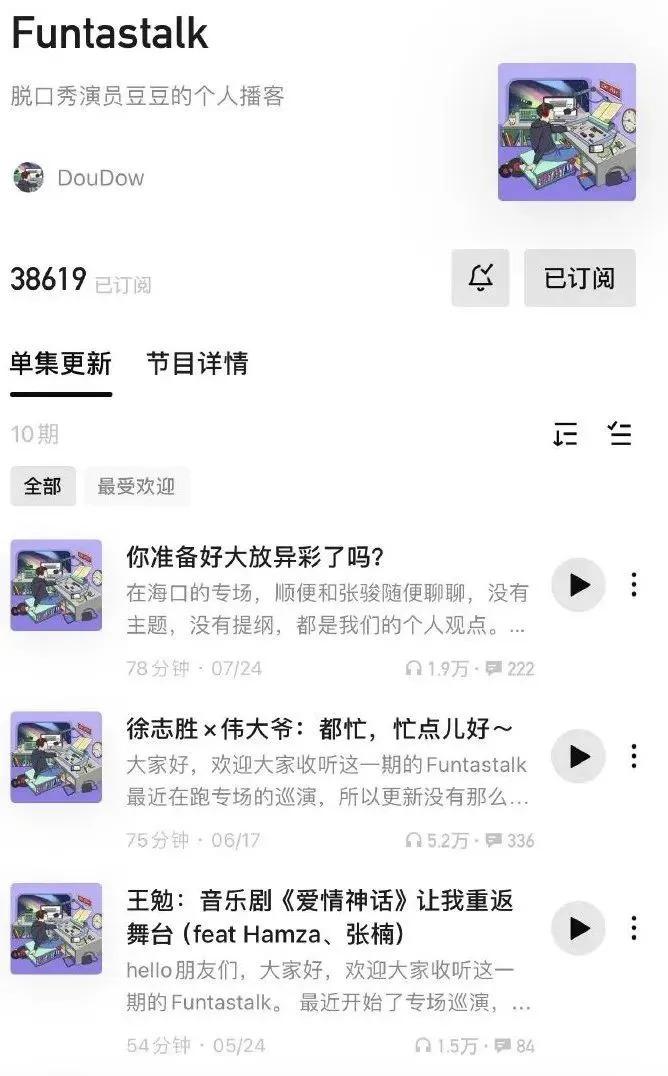Tap the 已订阅 subscribed button

[x=579, y=278]
